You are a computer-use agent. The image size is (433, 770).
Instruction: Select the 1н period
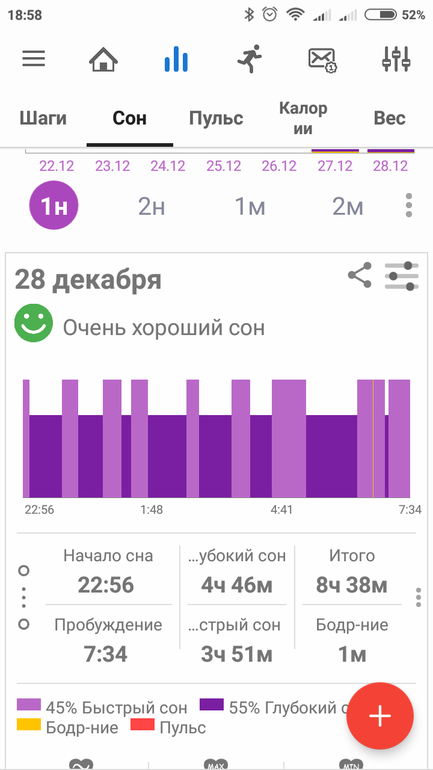click(x=54, y=205)
